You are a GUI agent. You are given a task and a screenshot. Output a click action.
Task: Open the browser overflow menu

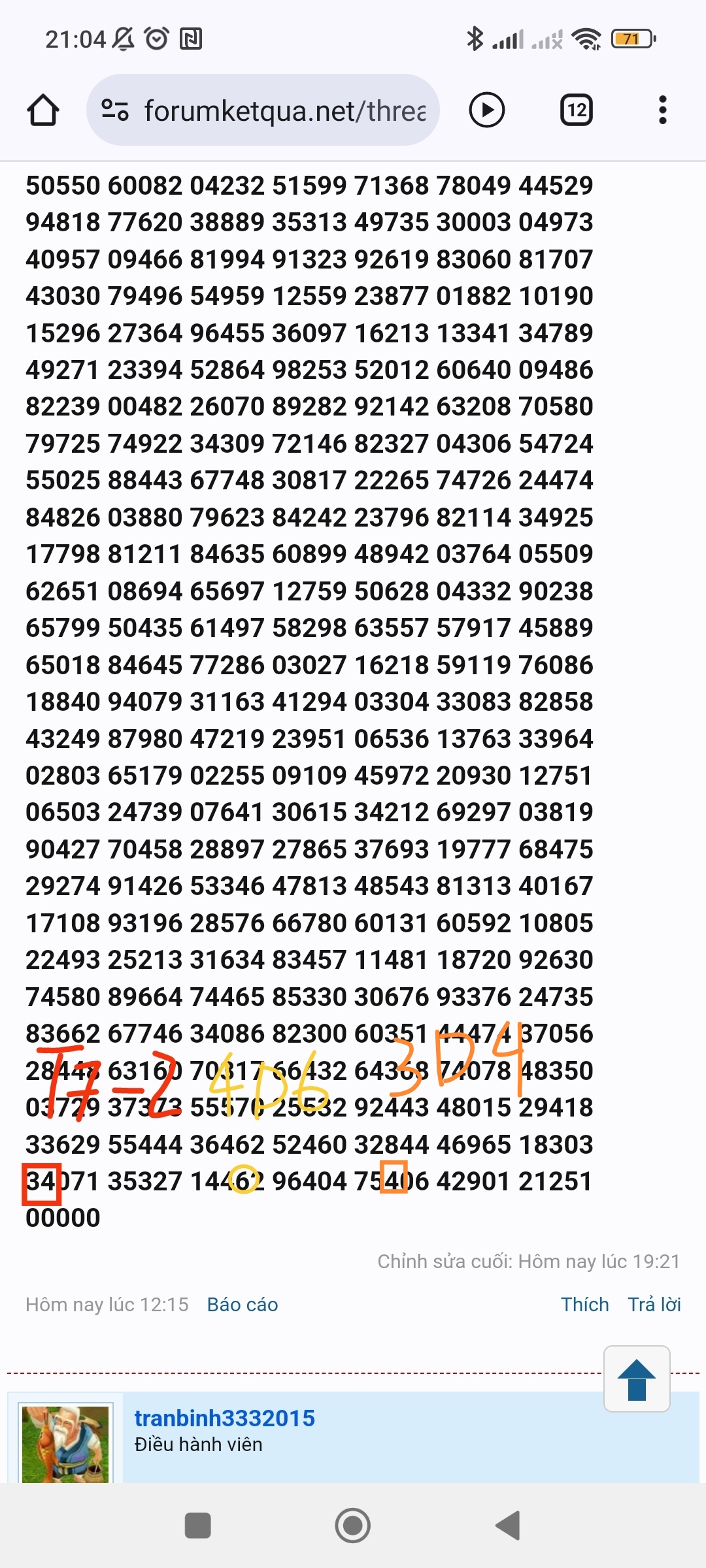(x=663, y=110)
